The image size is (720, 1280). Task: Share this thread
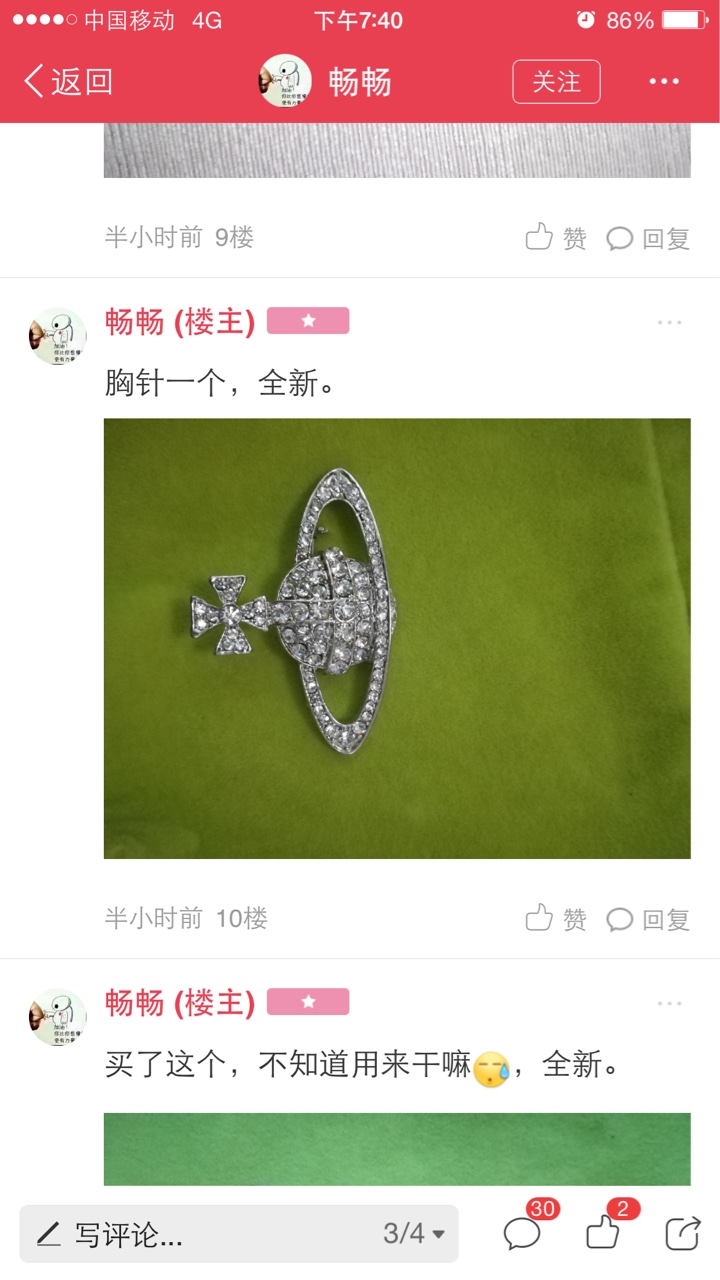(x=683, y=1233)
